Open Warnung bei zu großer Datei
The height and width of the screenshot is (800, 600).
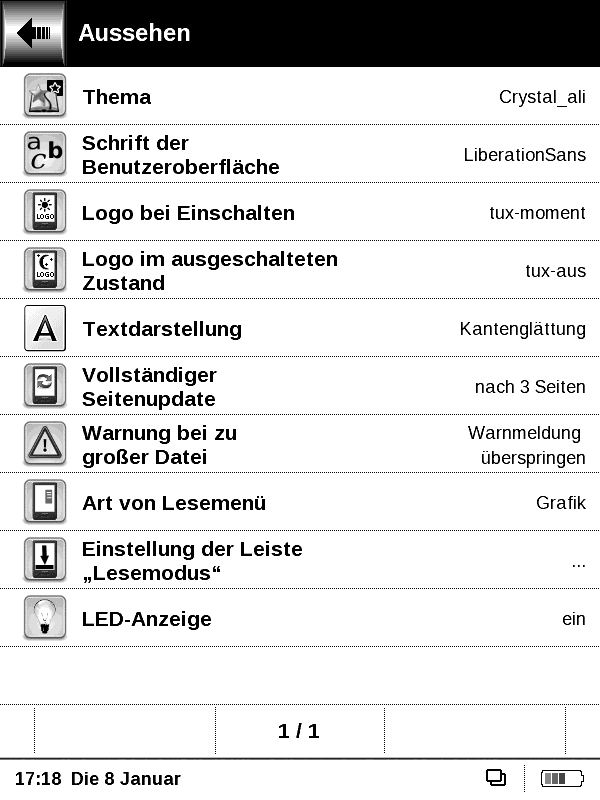(x=300, y=445)
